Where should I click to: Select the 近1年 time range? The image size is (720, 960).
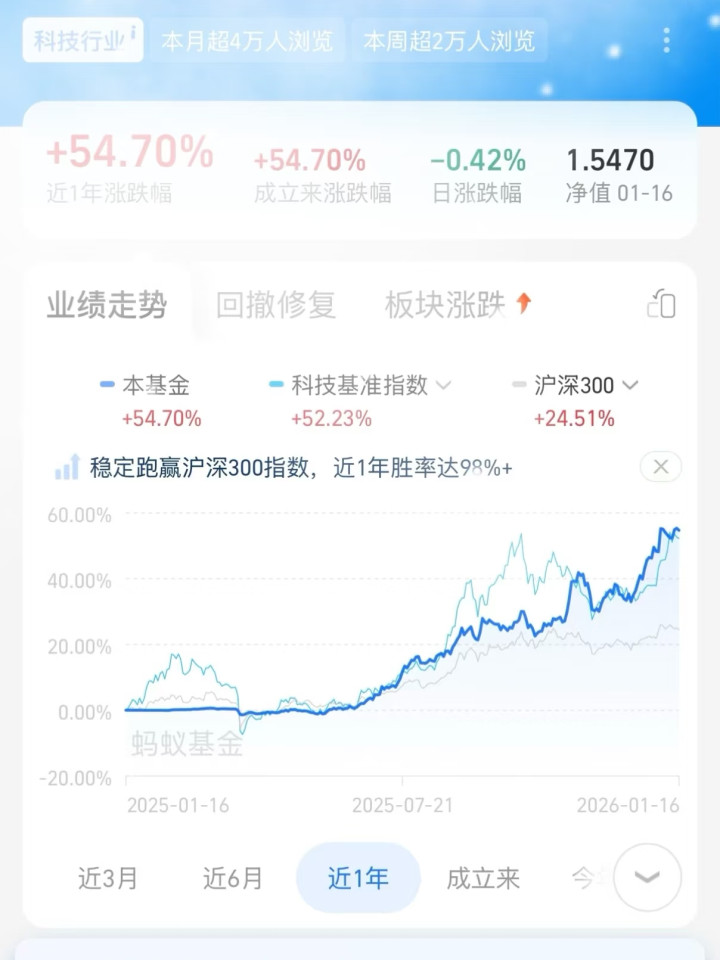(x=358, y=878)
